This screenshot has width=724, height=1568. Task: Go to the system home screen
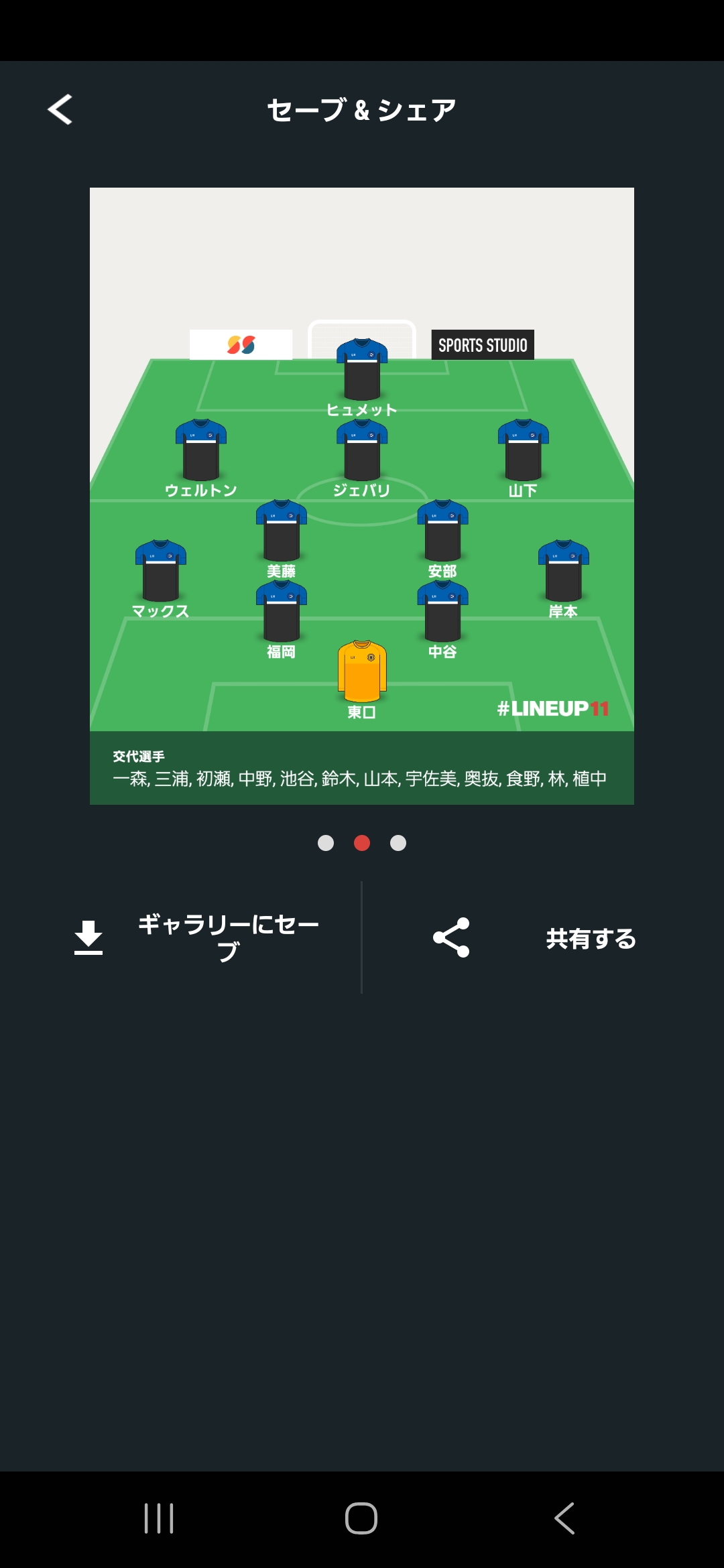[x=361, y=1518]
